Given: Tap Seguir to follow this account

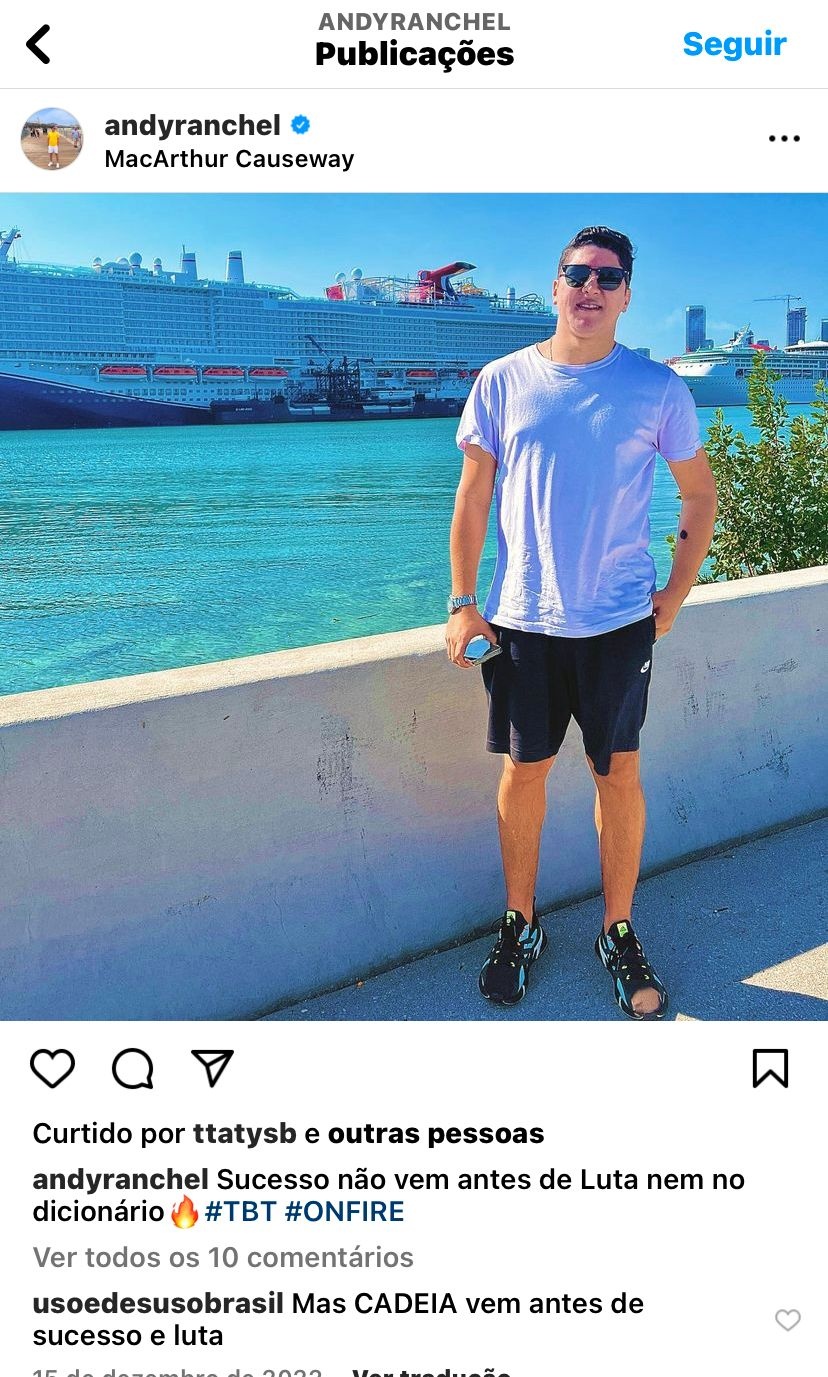Looking at the screenshot, I should 734,44.
